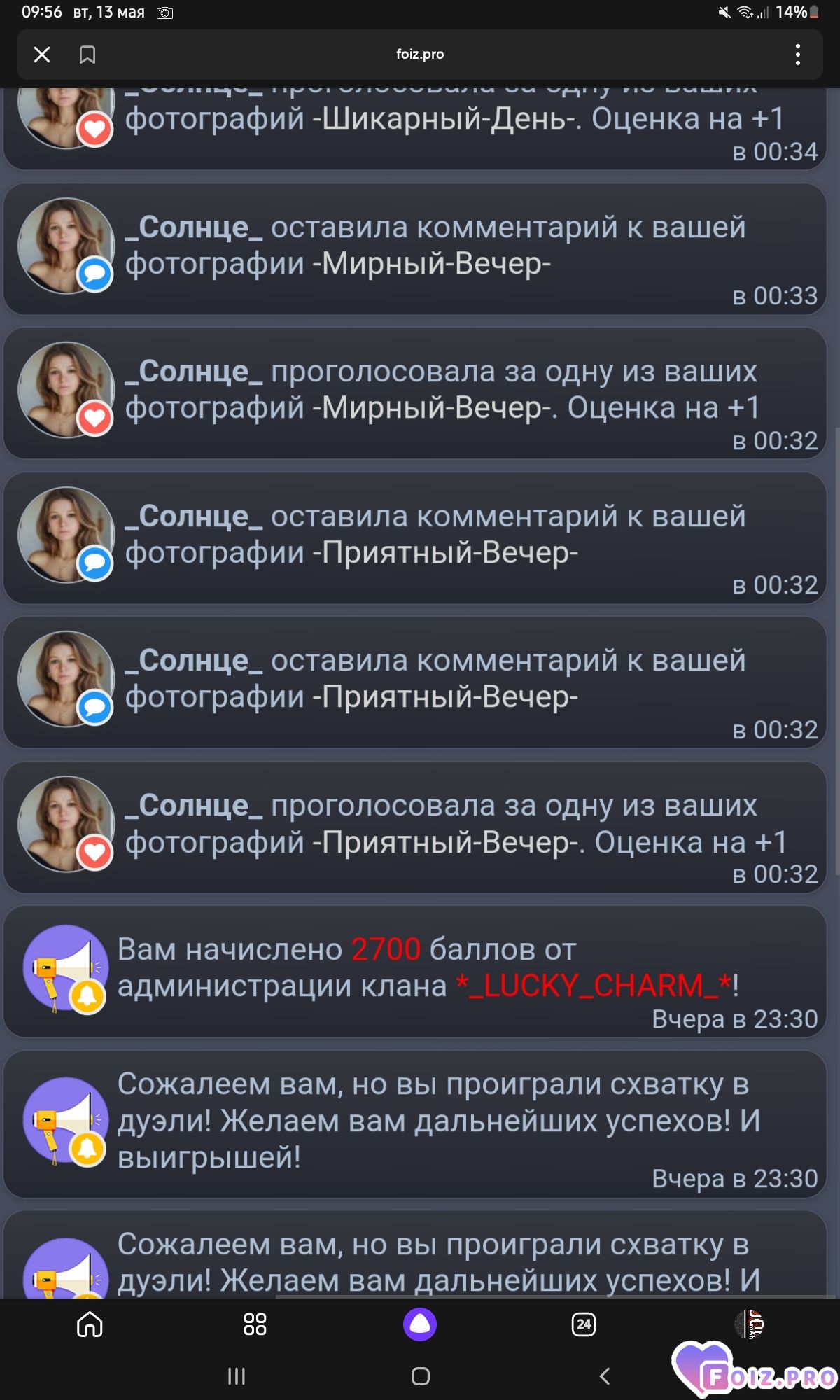Open the lost duel notification from 23:30
Viewport: 840px width, 1400px height.
415,1124
